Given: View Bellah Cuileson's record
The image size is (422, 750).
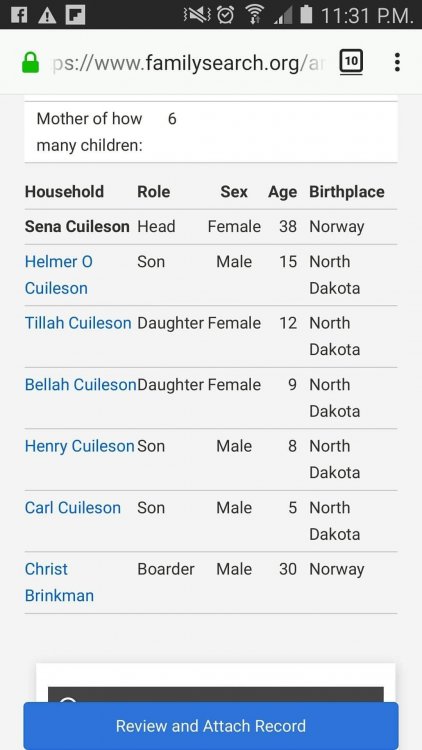Looking at the screenshot, I should [80, 385].
